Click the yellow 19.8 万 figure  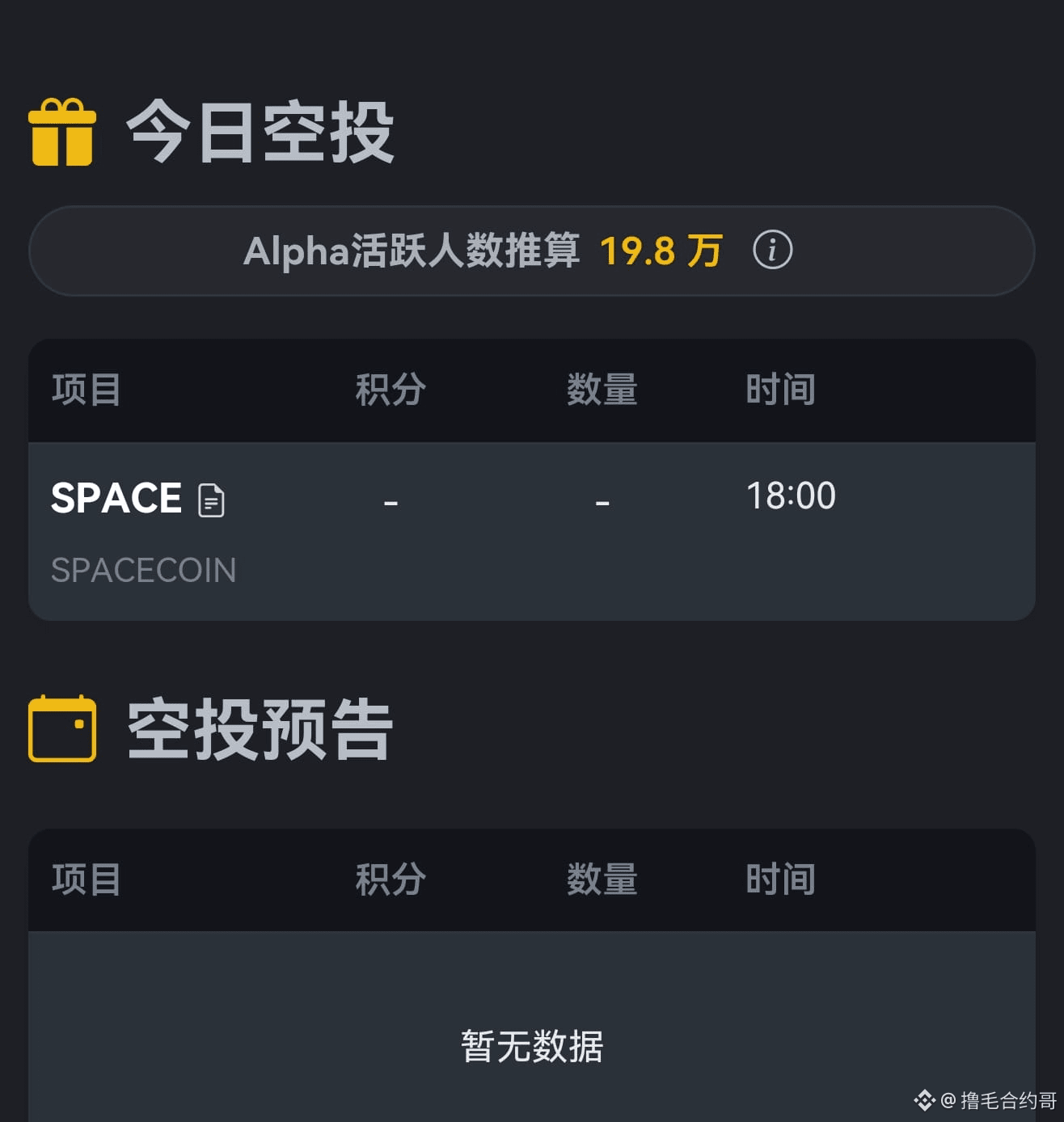pyautogui.click(x=661, y=251)
